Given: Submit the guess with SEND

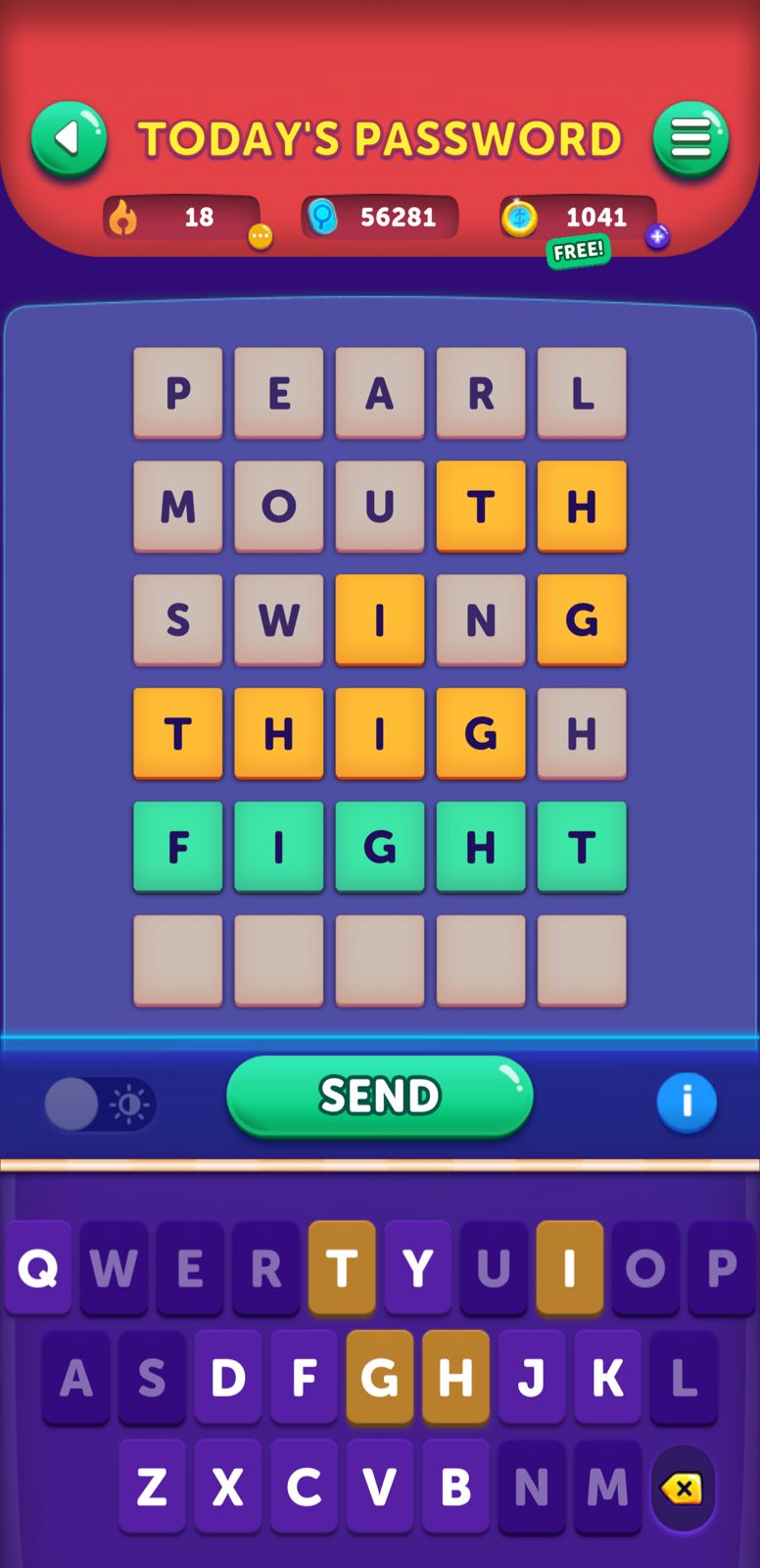Looking at the screenshot, I should click(380, 1096).
